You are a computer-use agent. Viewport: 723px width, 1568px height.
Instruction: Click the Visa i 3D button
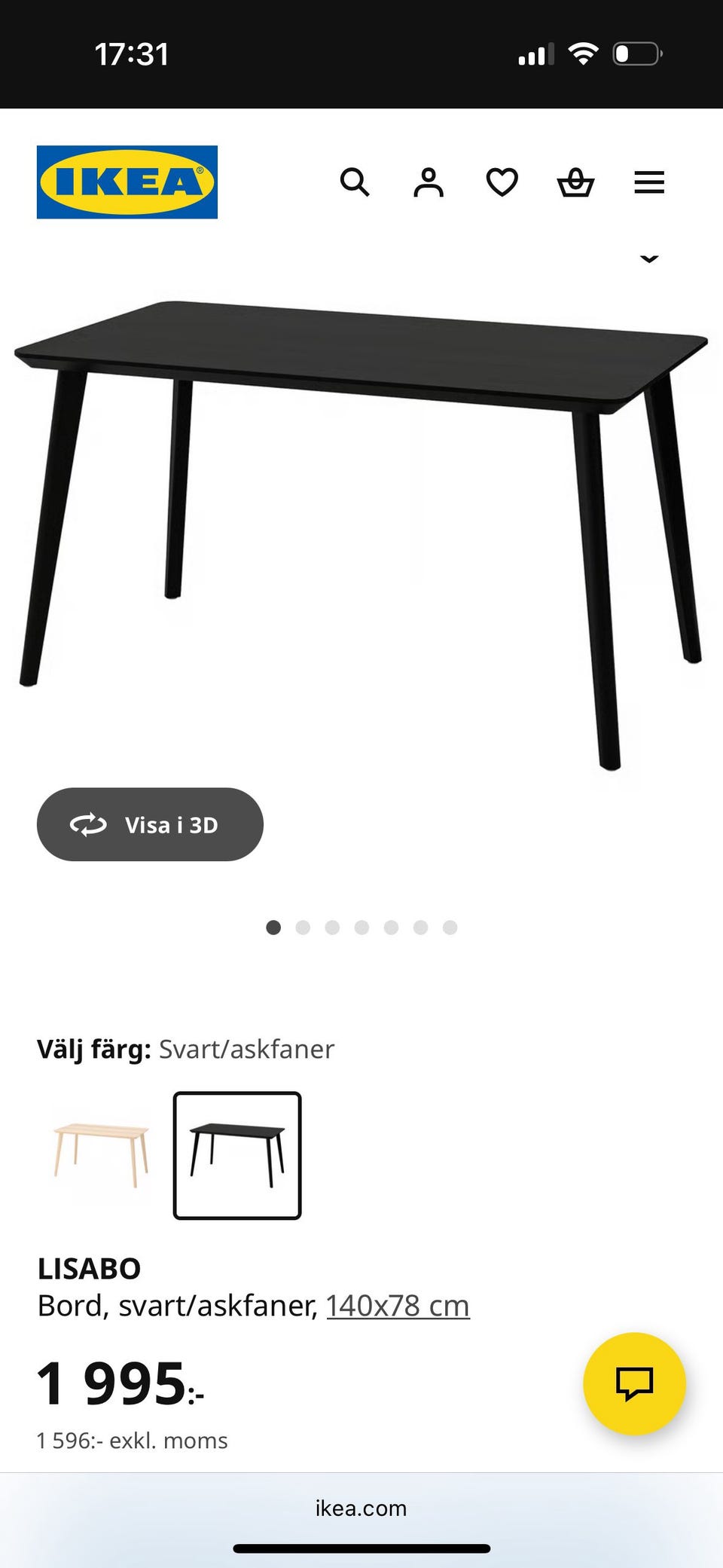point(150,824)
